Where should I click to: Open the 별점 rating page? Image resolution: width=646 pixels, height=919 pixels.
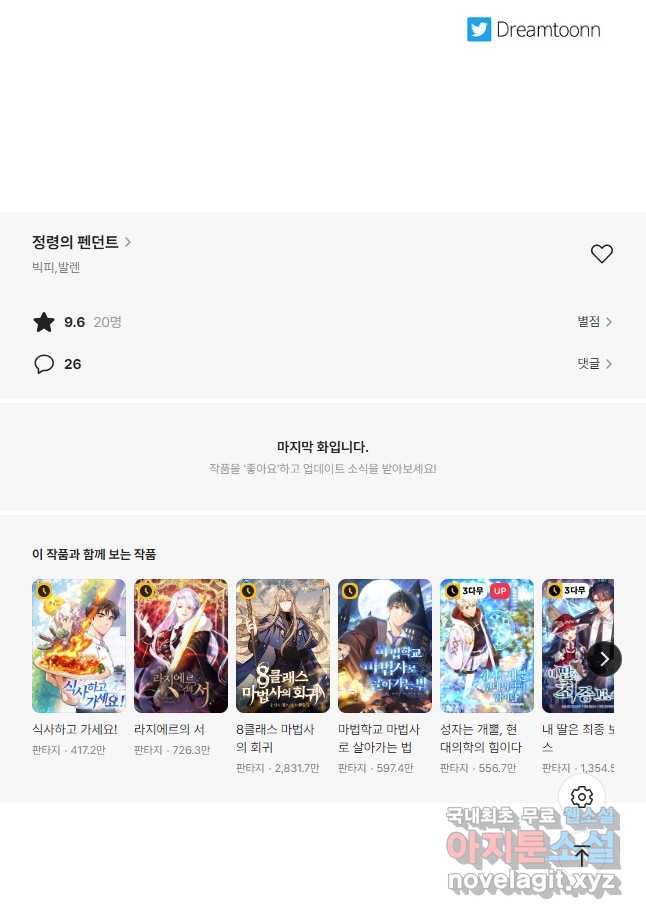594,322
